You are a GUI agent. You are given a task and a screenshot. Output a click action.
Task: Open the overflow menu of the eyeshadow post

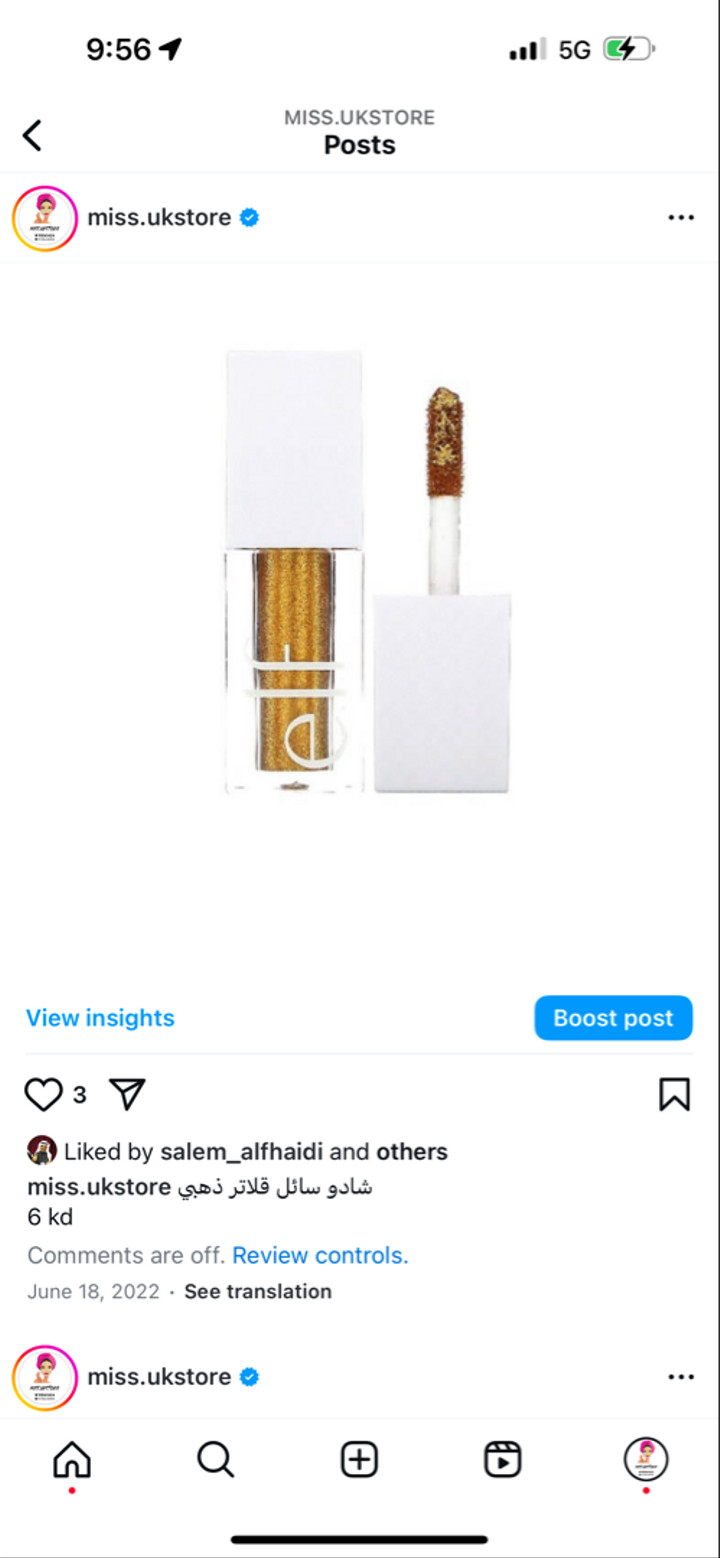click(x=681, y=218)
